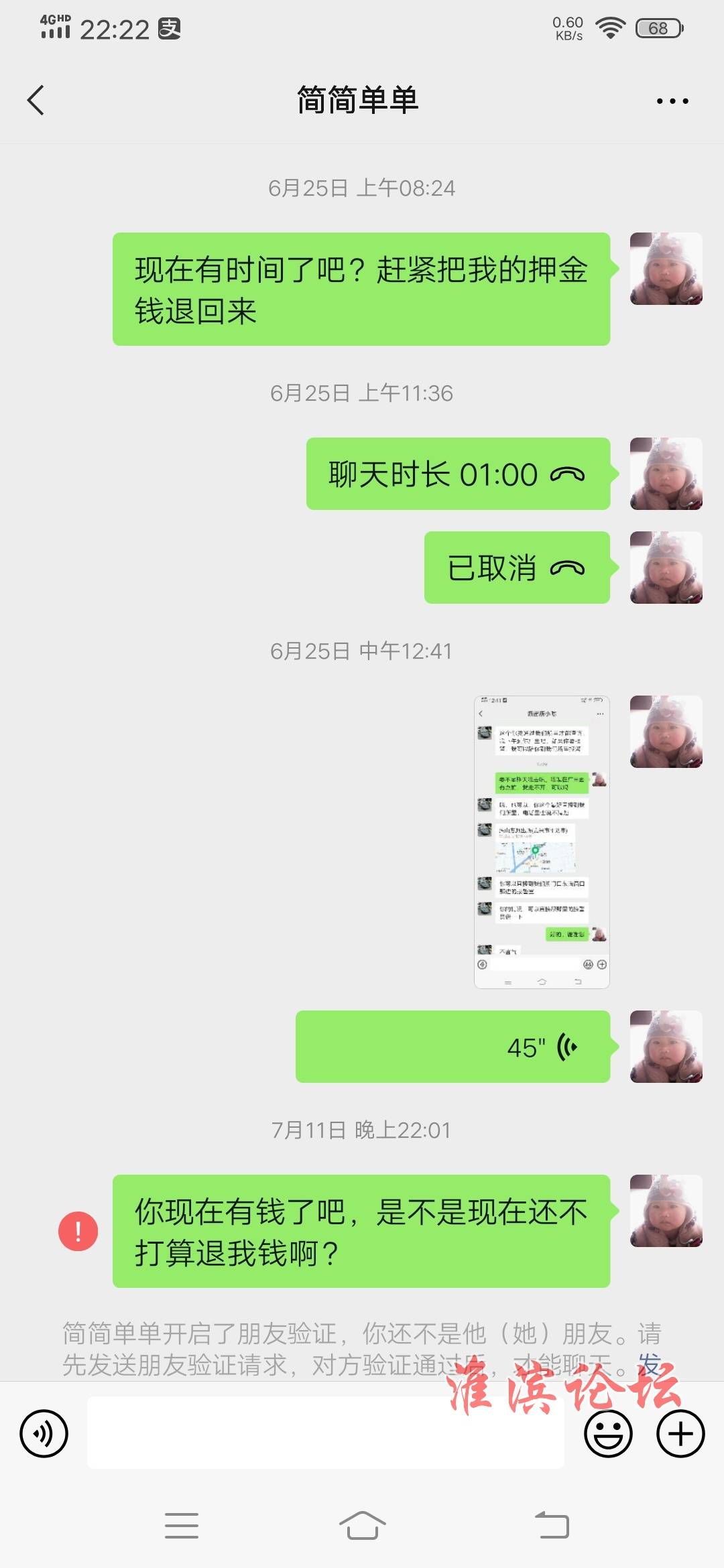Call again from the 已取消 call entry
The width and height of the screenshot is (724, 1568).
point(516,568)
